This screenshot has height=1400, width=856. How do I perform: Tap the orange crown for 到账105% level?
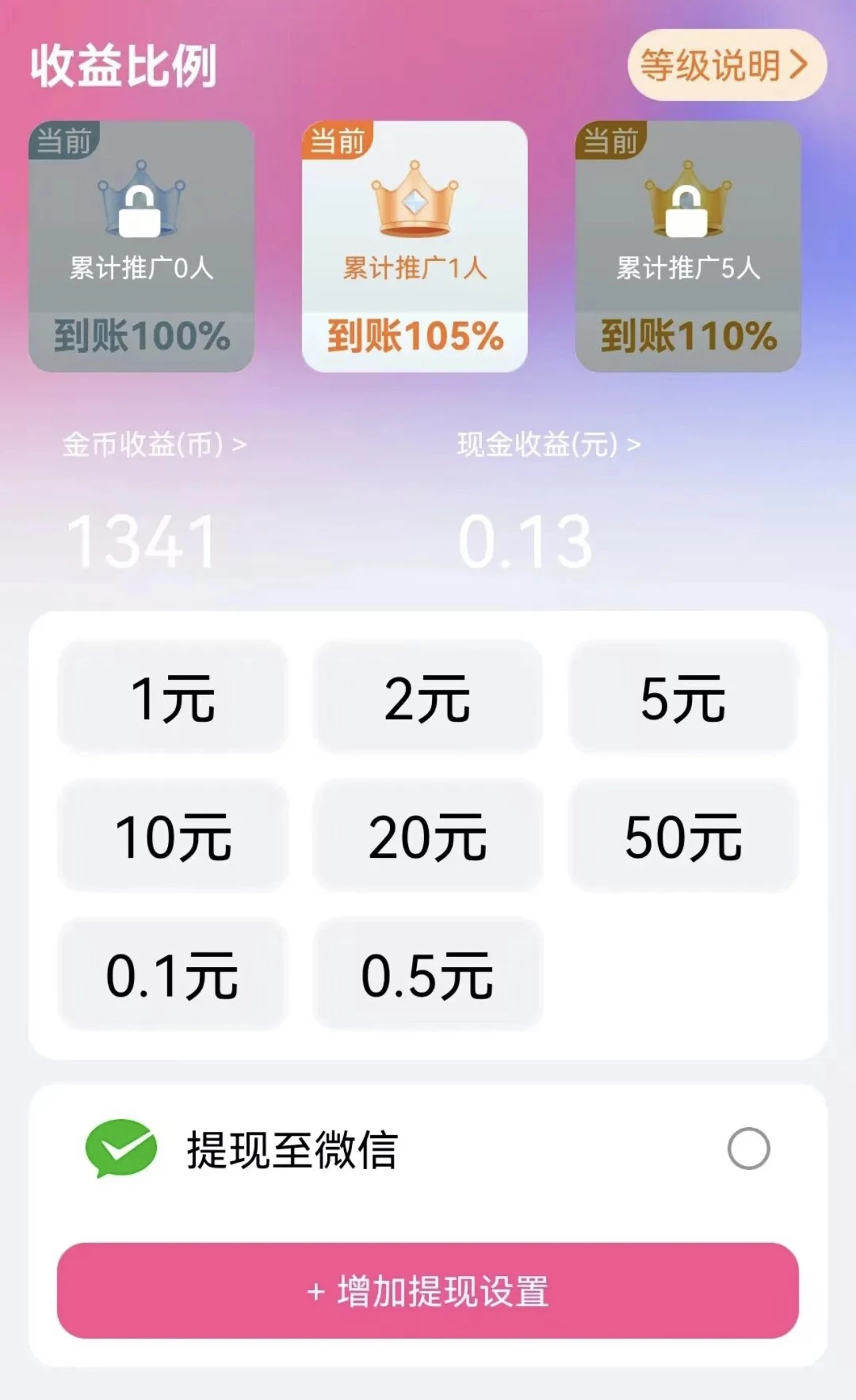[415, 200]
